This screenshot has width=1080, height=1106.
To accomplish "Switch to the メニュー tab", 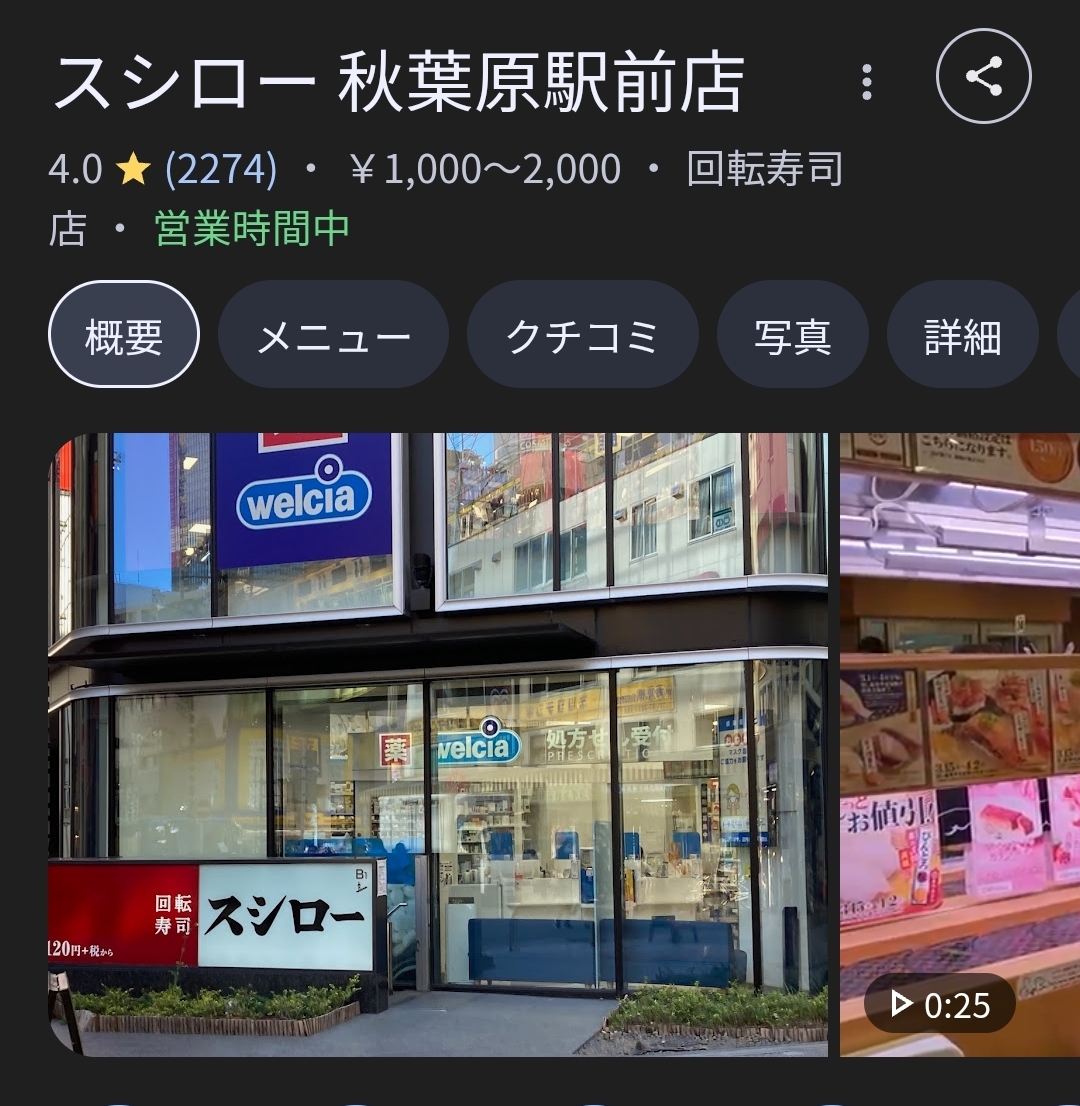I will coord(333,334).
